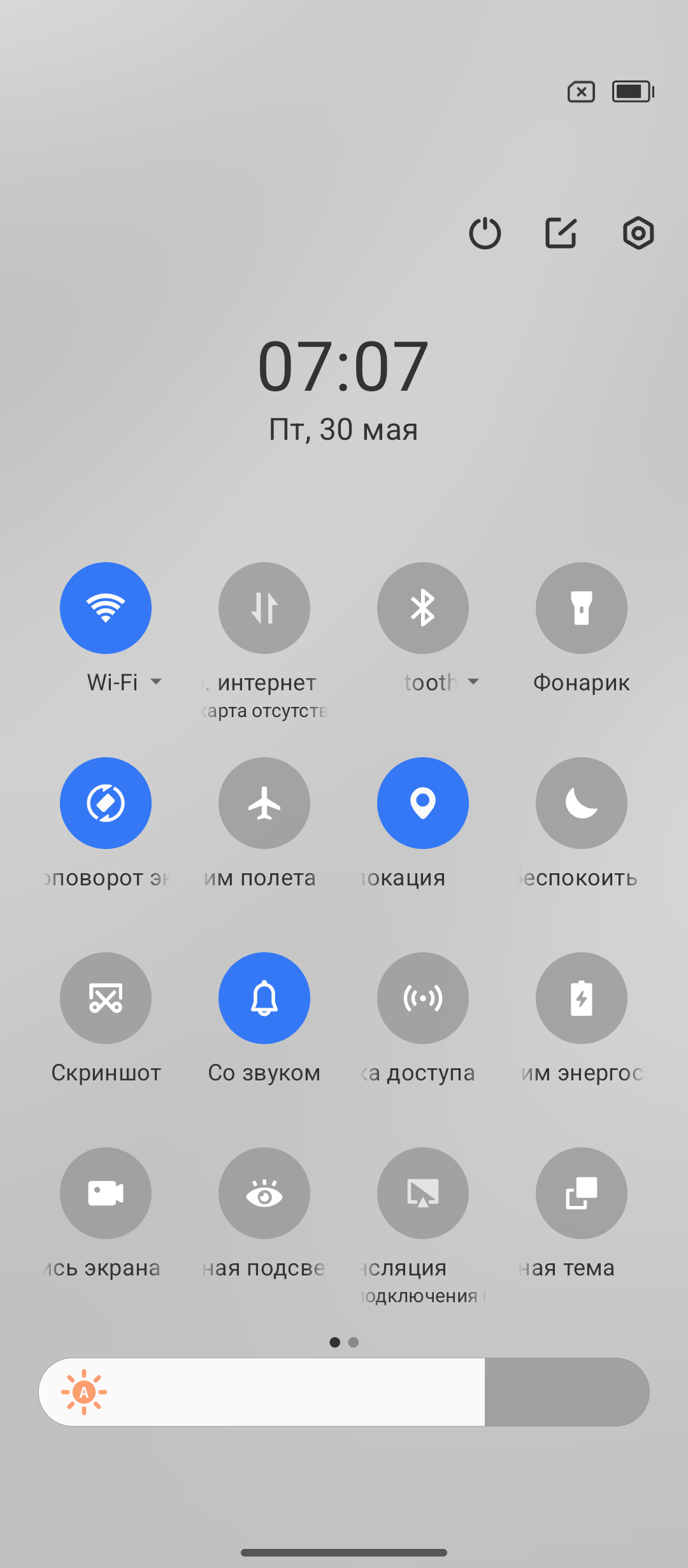Enable airplane mode
Viewport: 688px width, 1568px height.
point(264,803)
